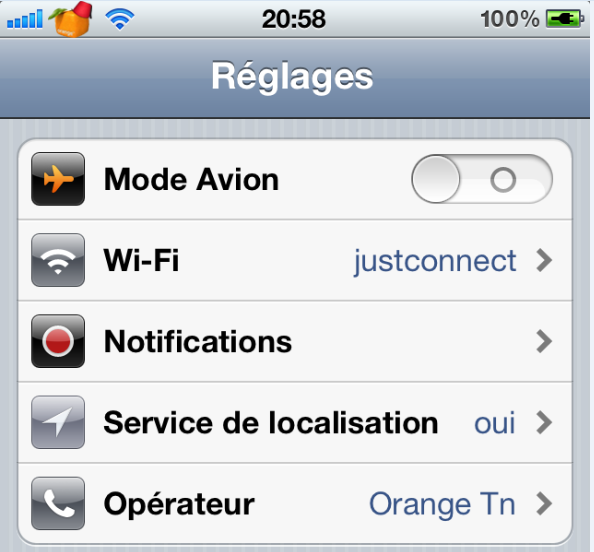
Task: Open Service de localisation settings
Action: coord(295,422)
